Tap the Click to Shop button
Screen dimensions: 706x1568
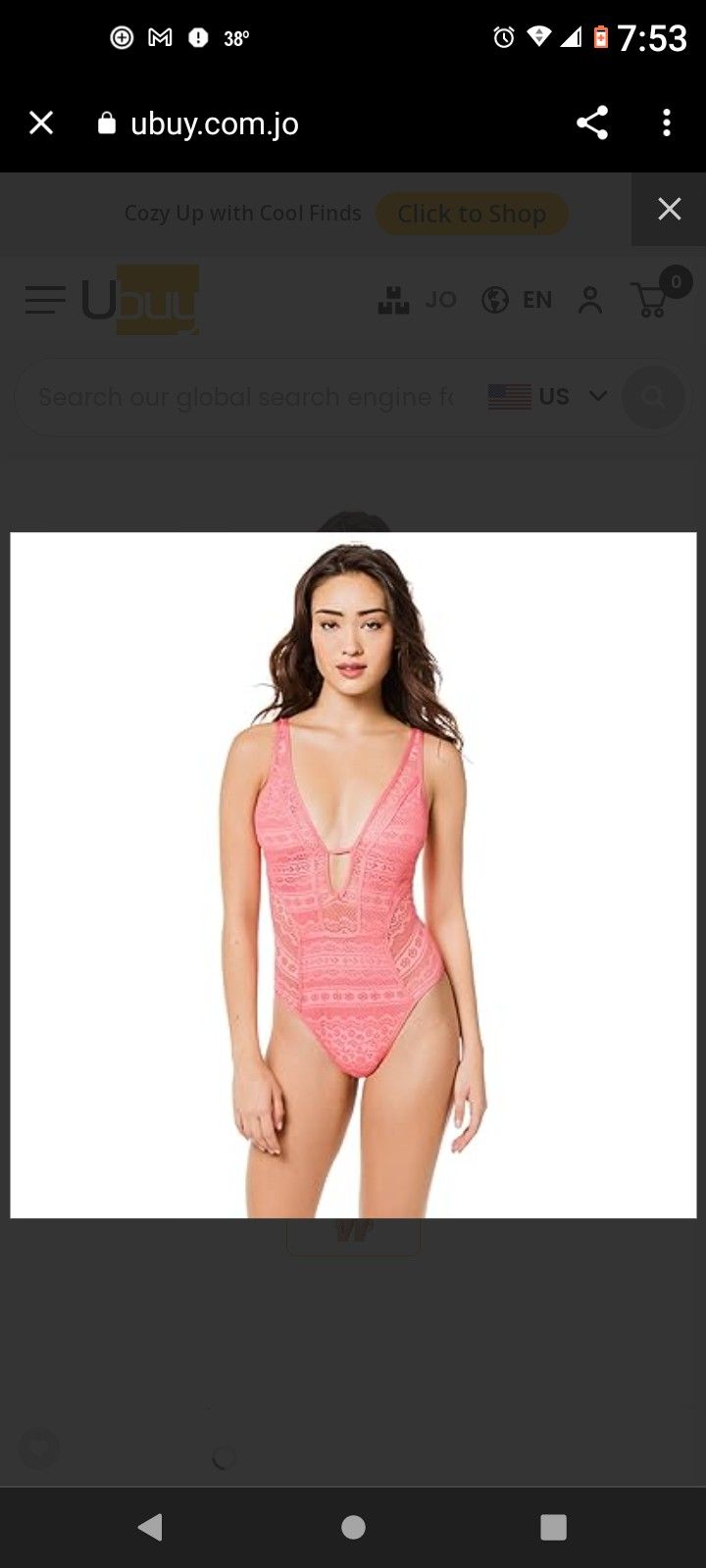click(x=472, y=214)
